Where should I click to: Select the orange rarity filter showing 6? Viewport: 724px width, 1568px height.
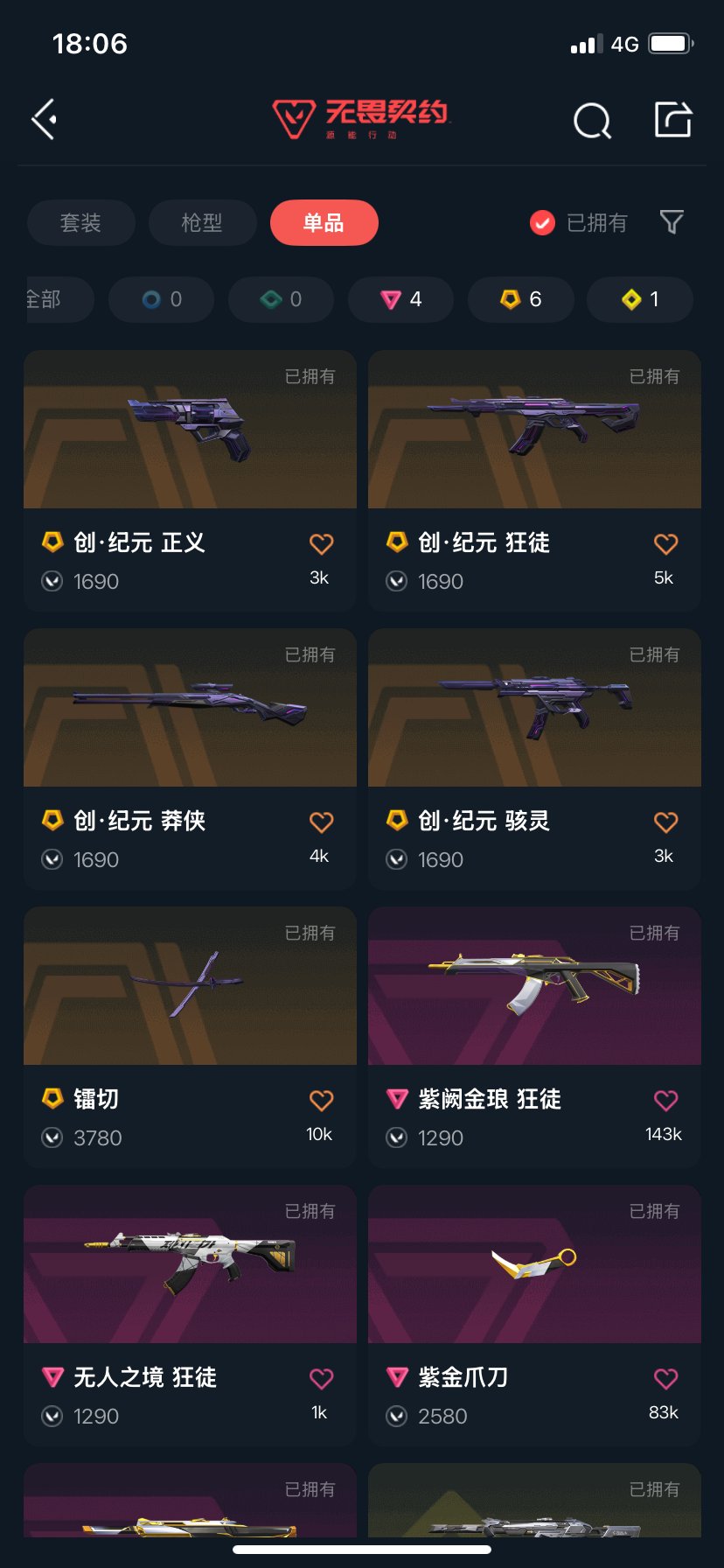(x=520, y=299)
